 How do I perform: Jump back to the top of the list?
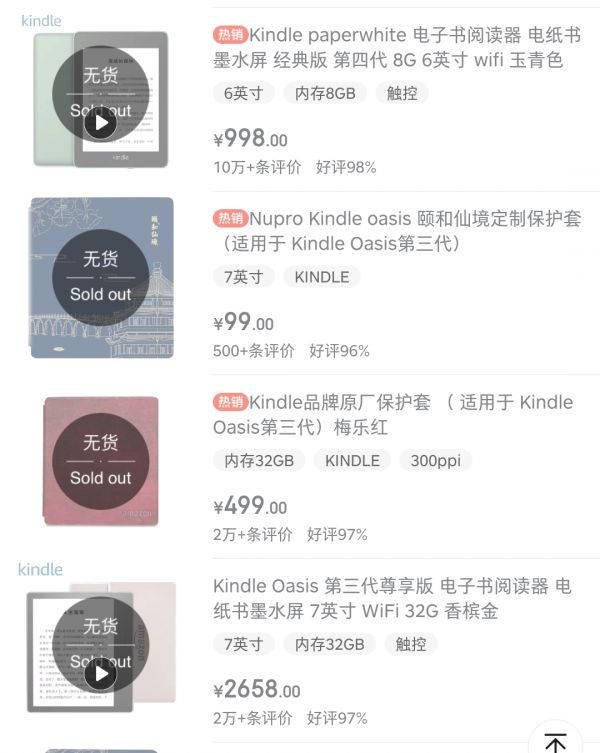(x=555, y=741)
